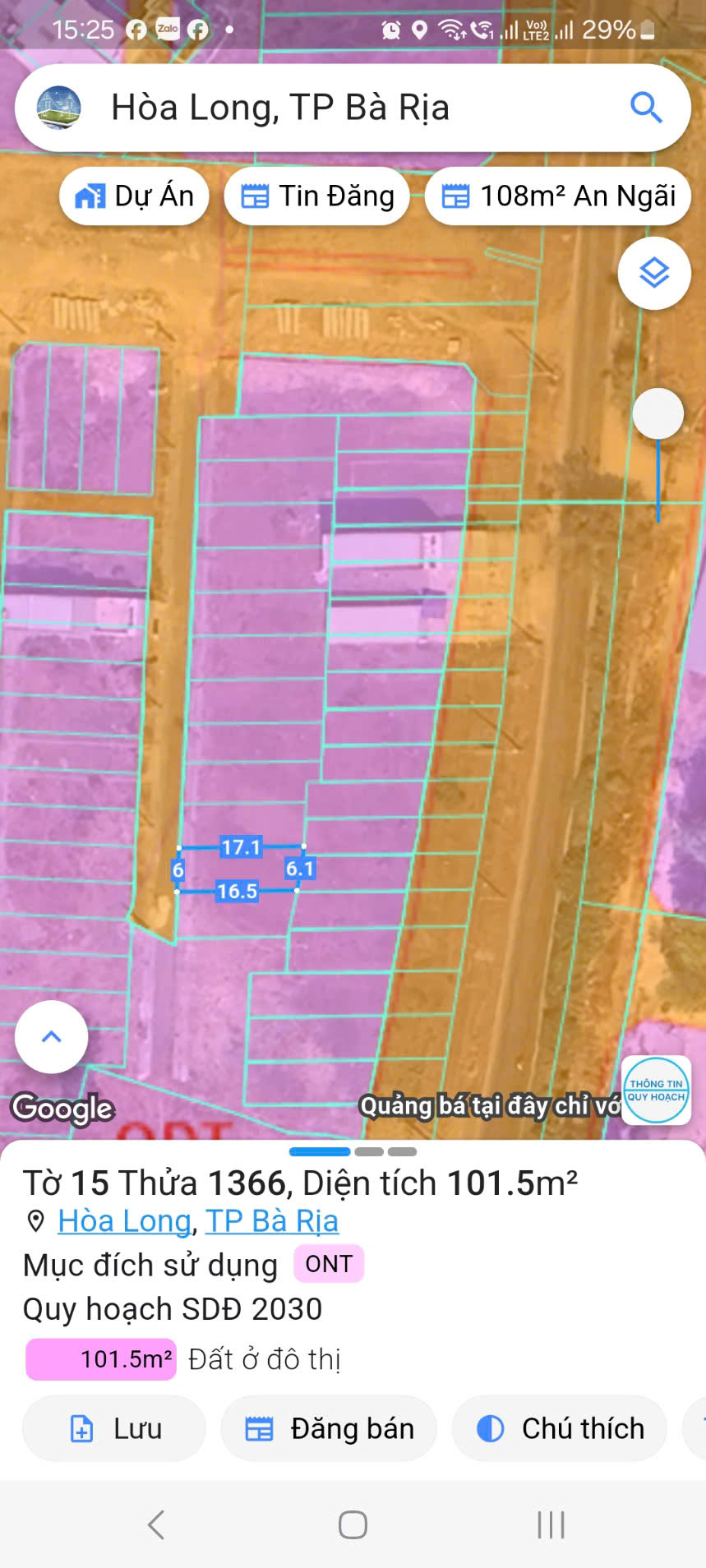Expand the panel with the up chevron
Viewport: 706px width, 1568px height.
click(52, 1036)
